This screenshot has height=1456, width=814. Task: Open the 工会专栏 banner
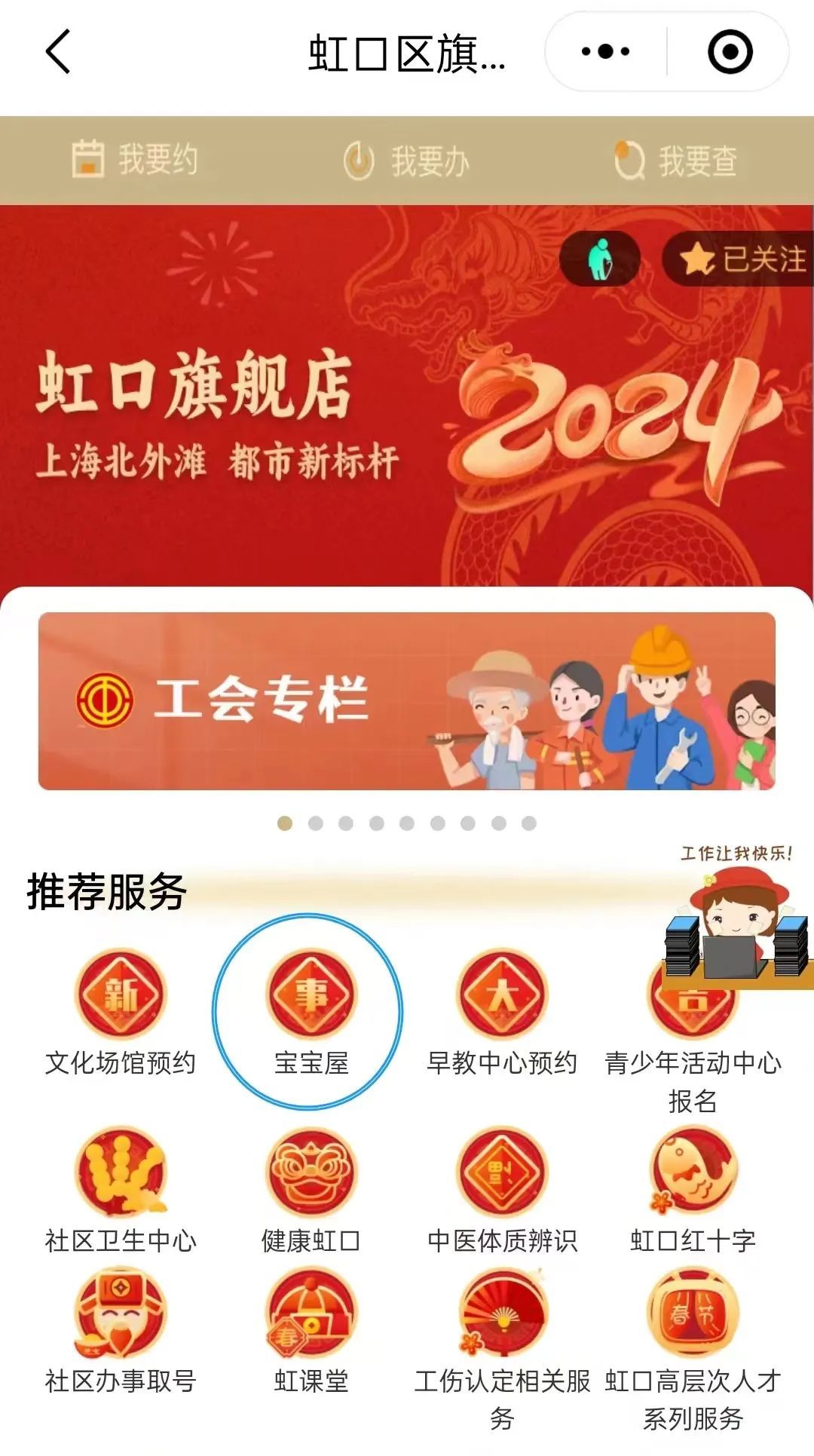(x=407, y=701)
